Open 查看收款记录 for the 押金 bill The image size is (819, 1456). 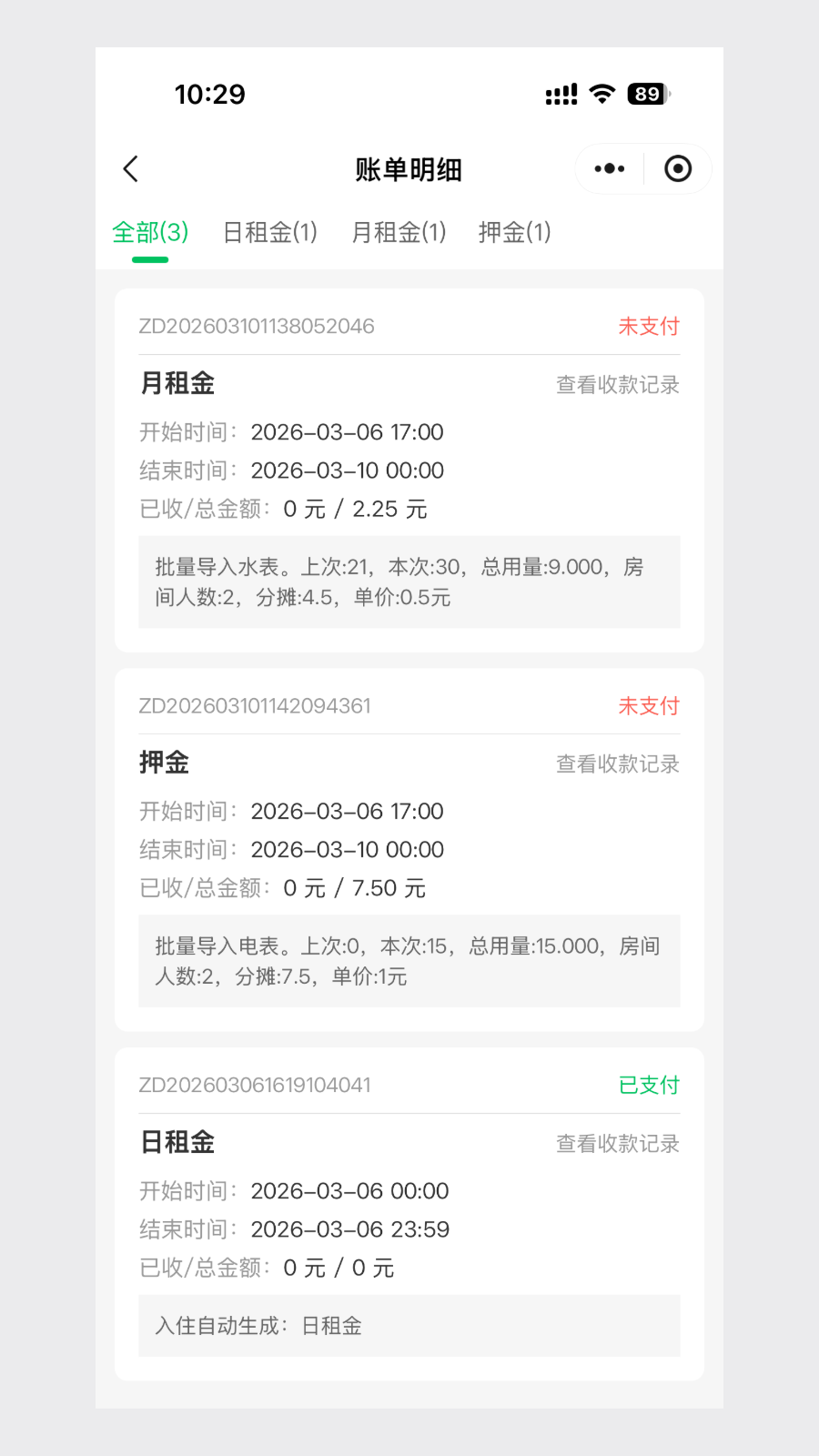(616, 764)
